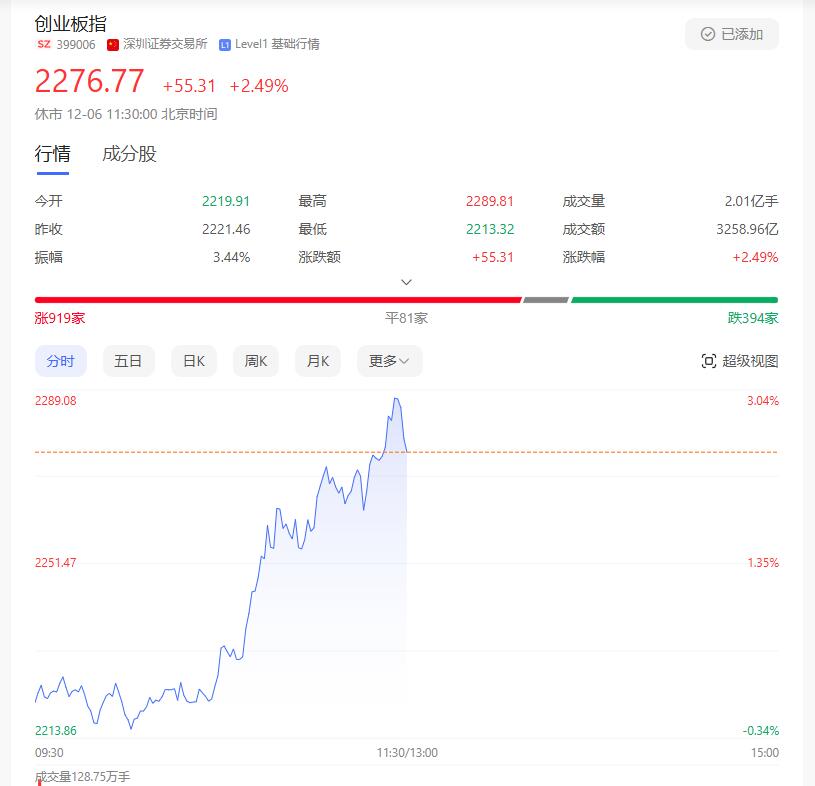
Task: Expand more quote details with the chevron
Action: pos(406,282)
